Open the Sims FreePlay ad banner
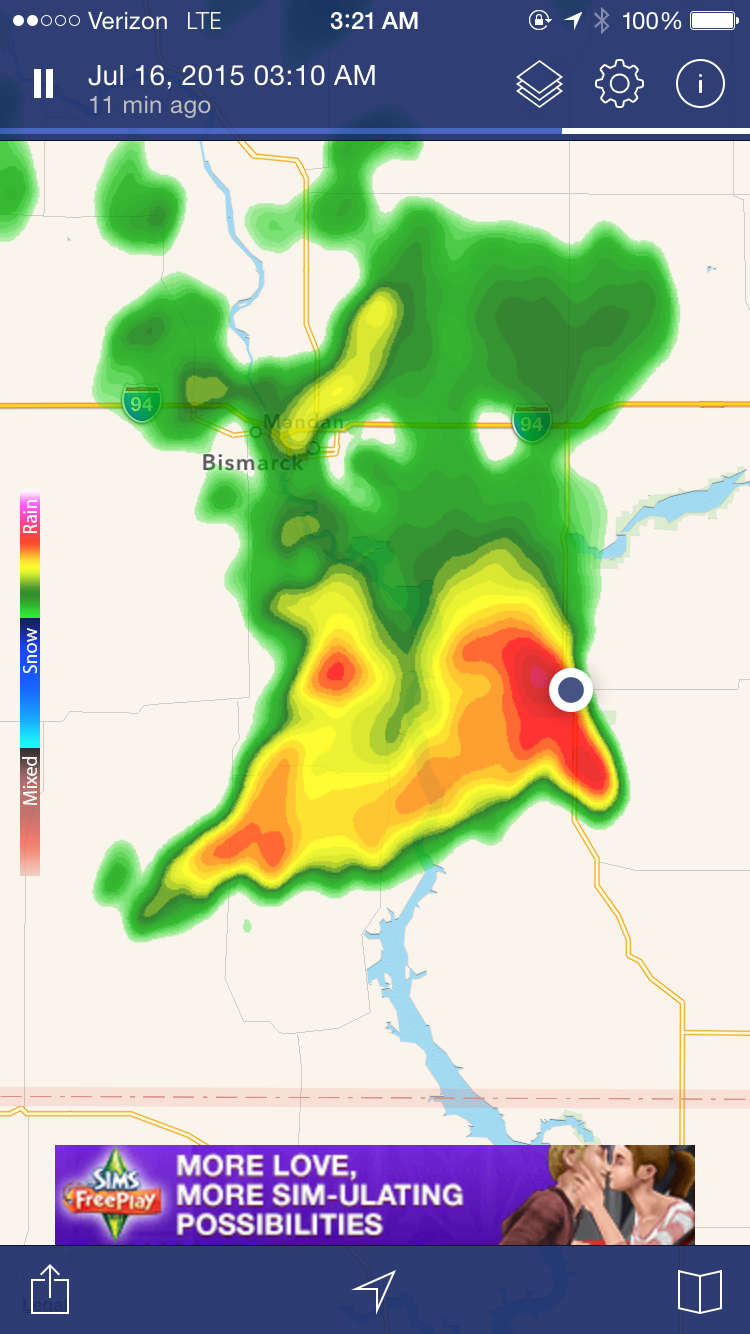Screen dimensions: 750x1334 pyautogui.click(x=375, y=1195)
